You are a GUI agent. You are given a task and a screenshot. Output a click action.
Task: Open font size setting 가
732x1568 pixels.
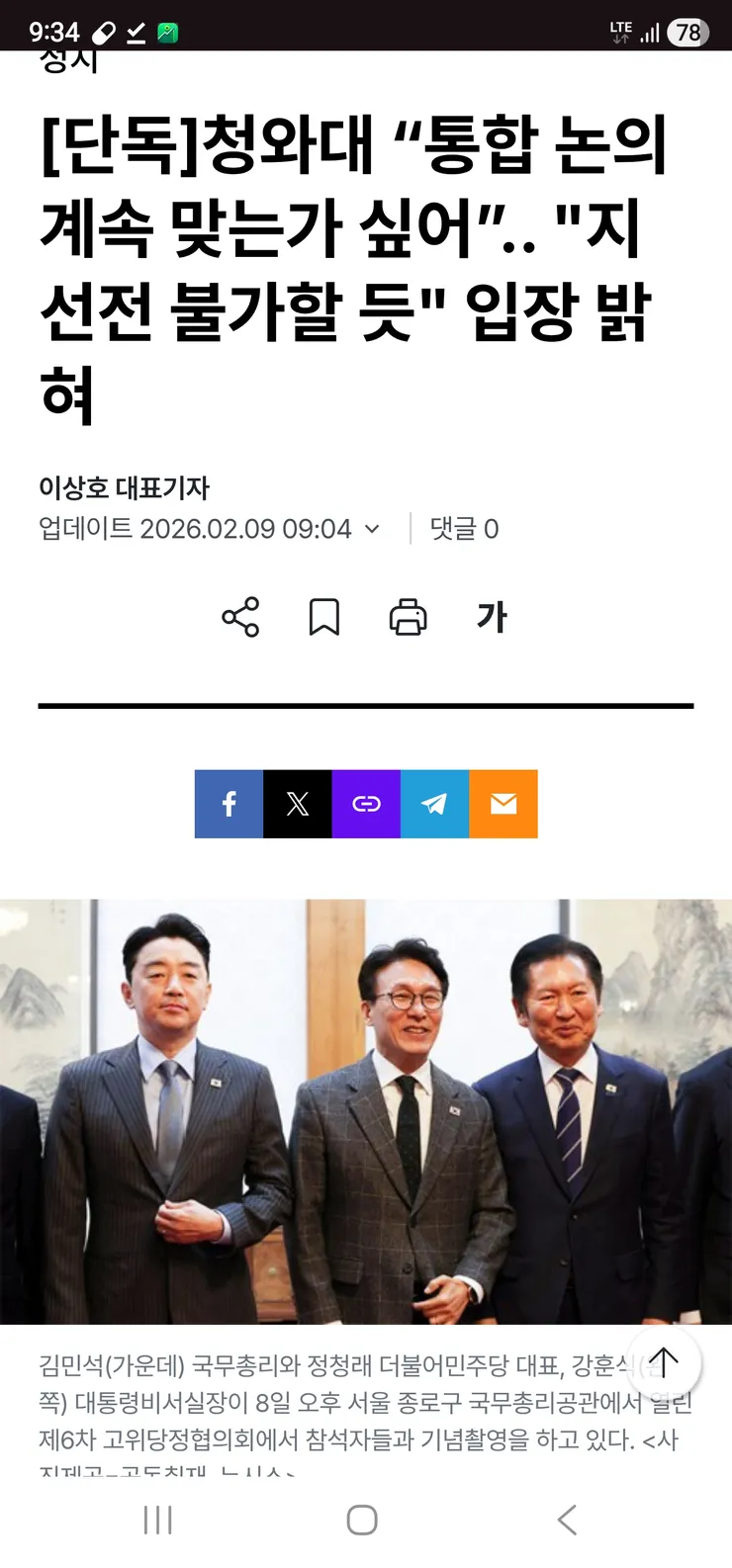[492, 617]
